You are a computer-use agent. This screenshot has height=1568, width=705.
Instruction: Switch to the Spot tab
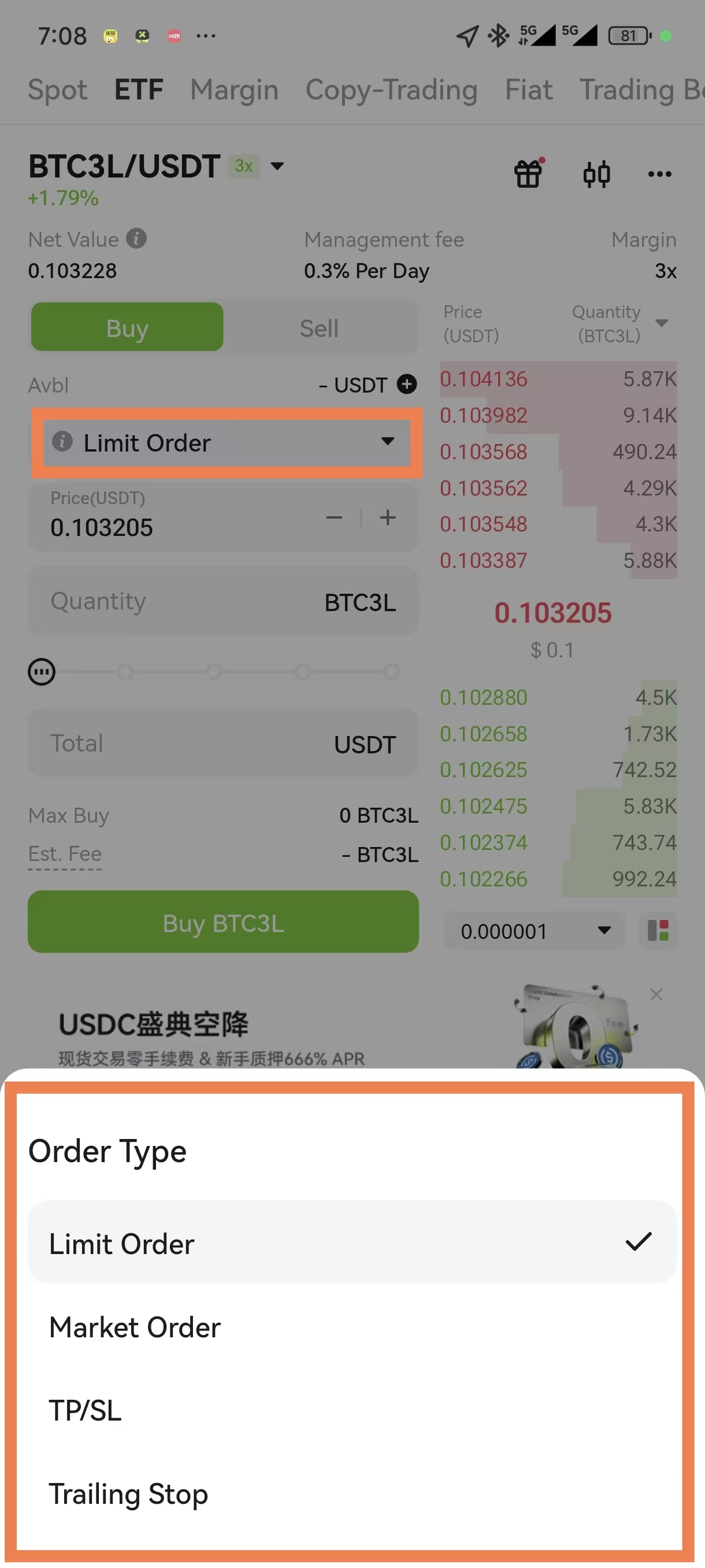tap(58, 90)
